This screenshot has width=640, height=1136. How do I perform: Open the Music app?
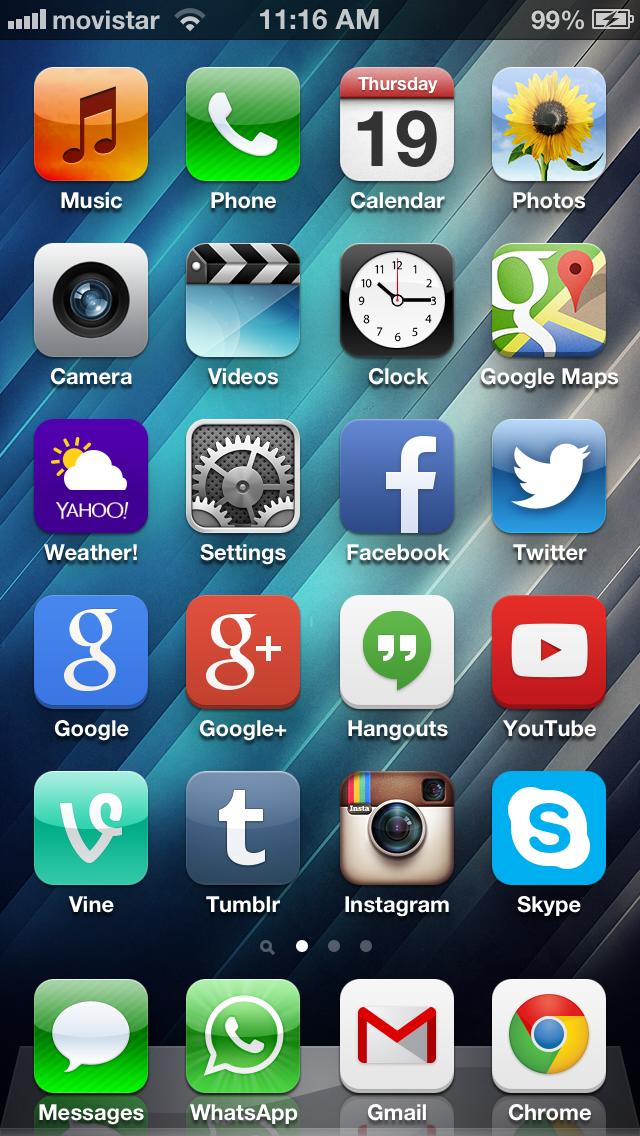coord(91,124)
